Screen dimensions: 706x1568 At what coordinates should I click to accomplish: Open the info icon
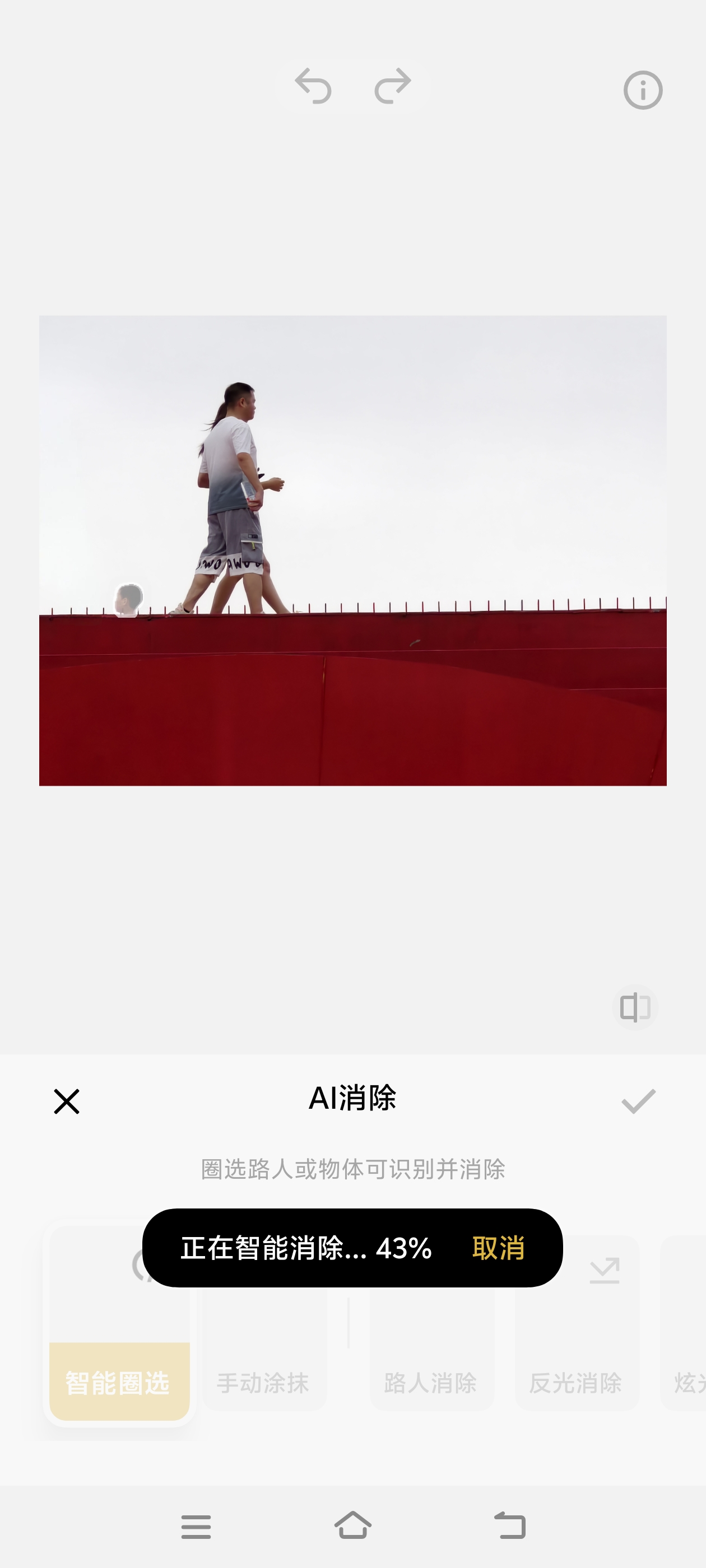[x=643, y=91]
